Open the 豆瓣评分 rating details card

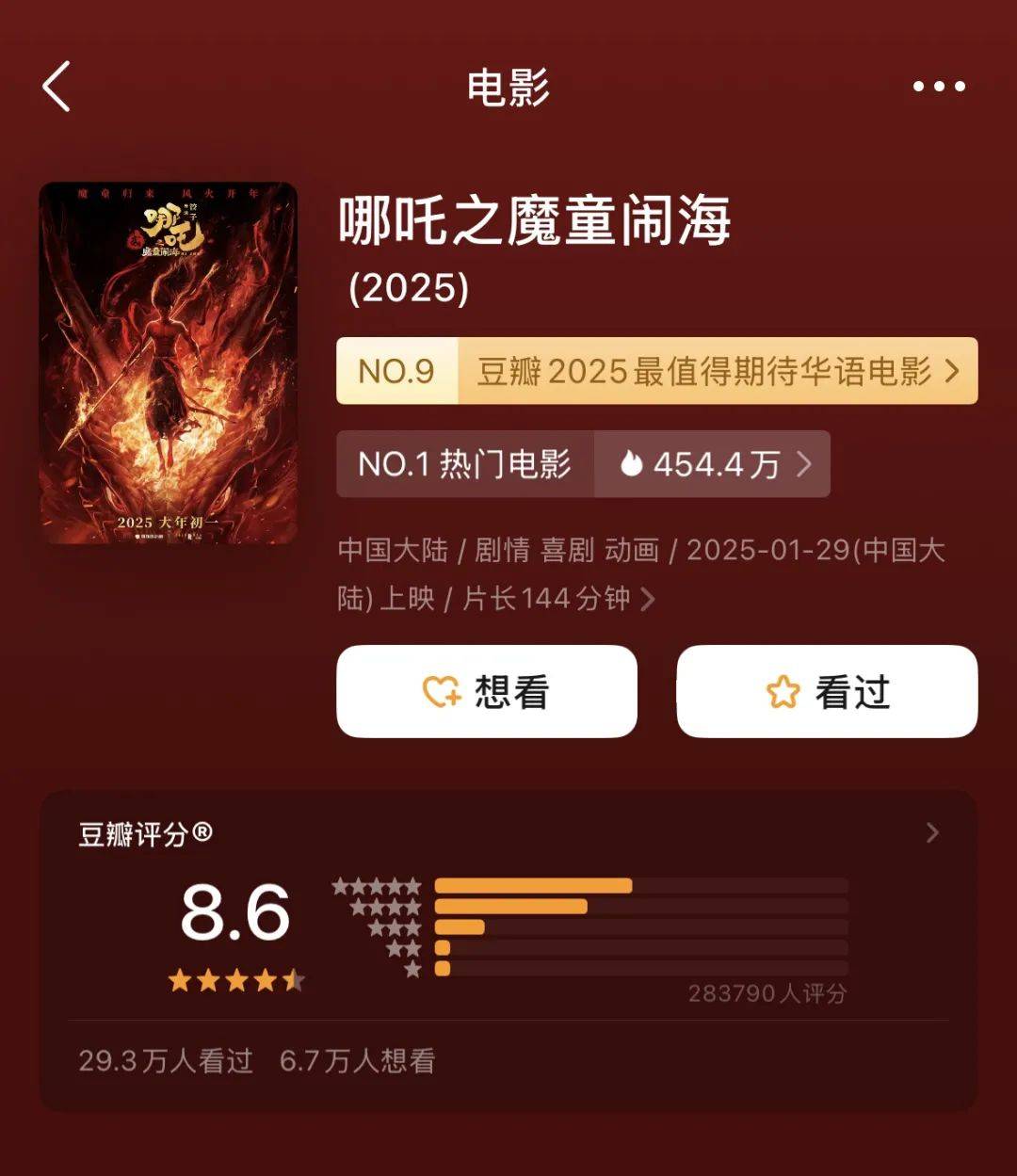[931, 833]
